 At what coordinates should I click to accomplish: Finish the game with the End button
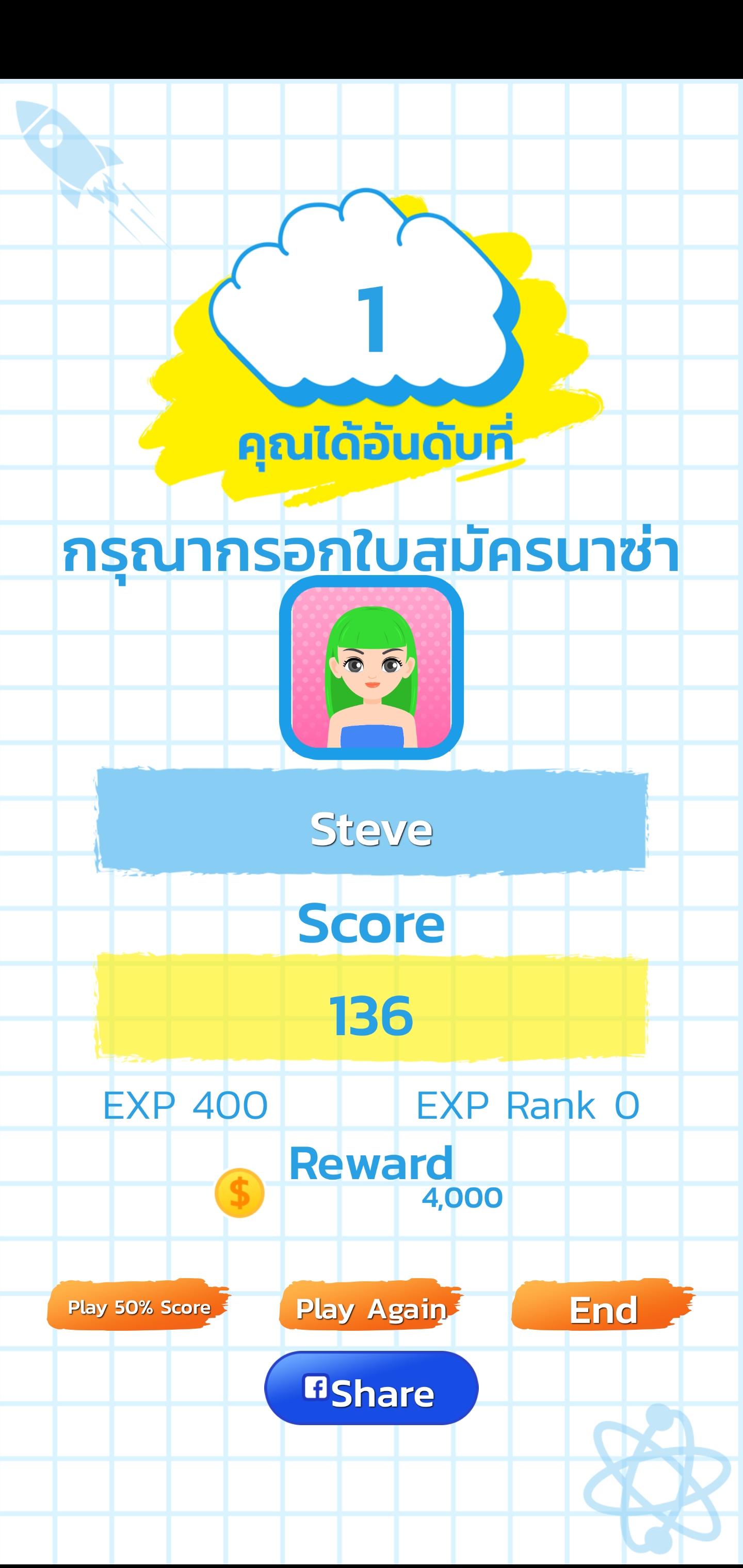click(602, 1306)
